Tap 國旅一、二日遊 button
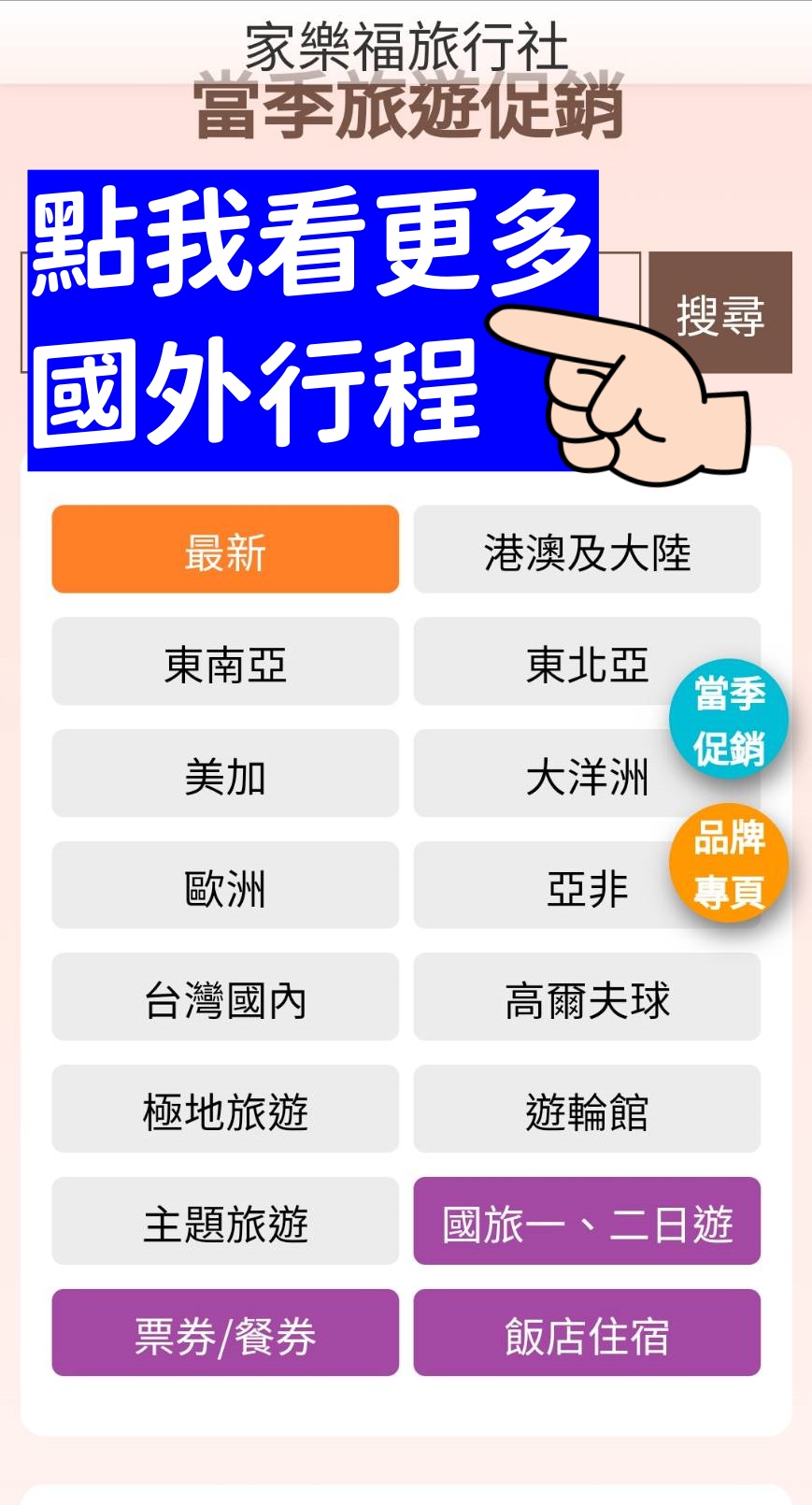 pyautogui.click(x=587, y=1222)
